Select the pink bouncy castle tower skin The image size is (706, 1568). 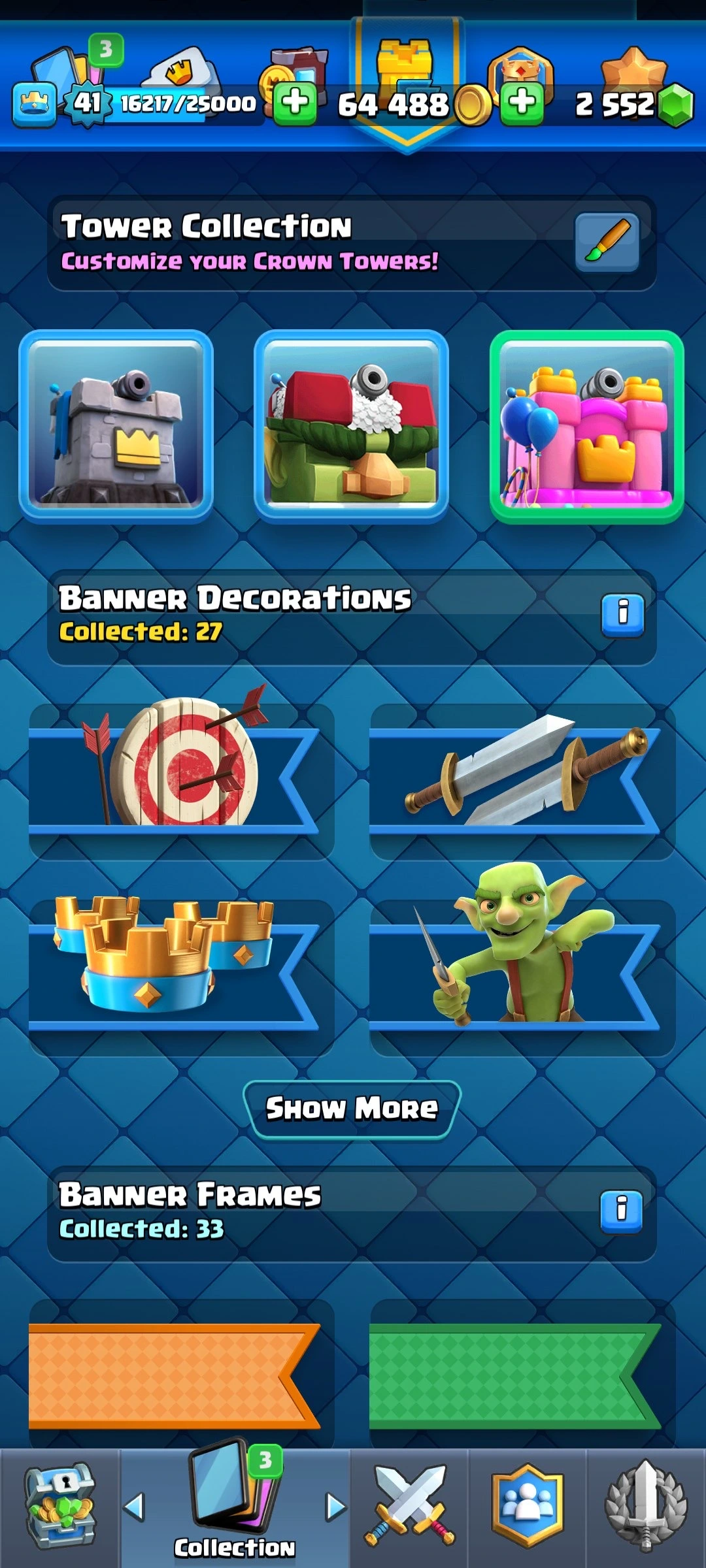coord(586,426)
